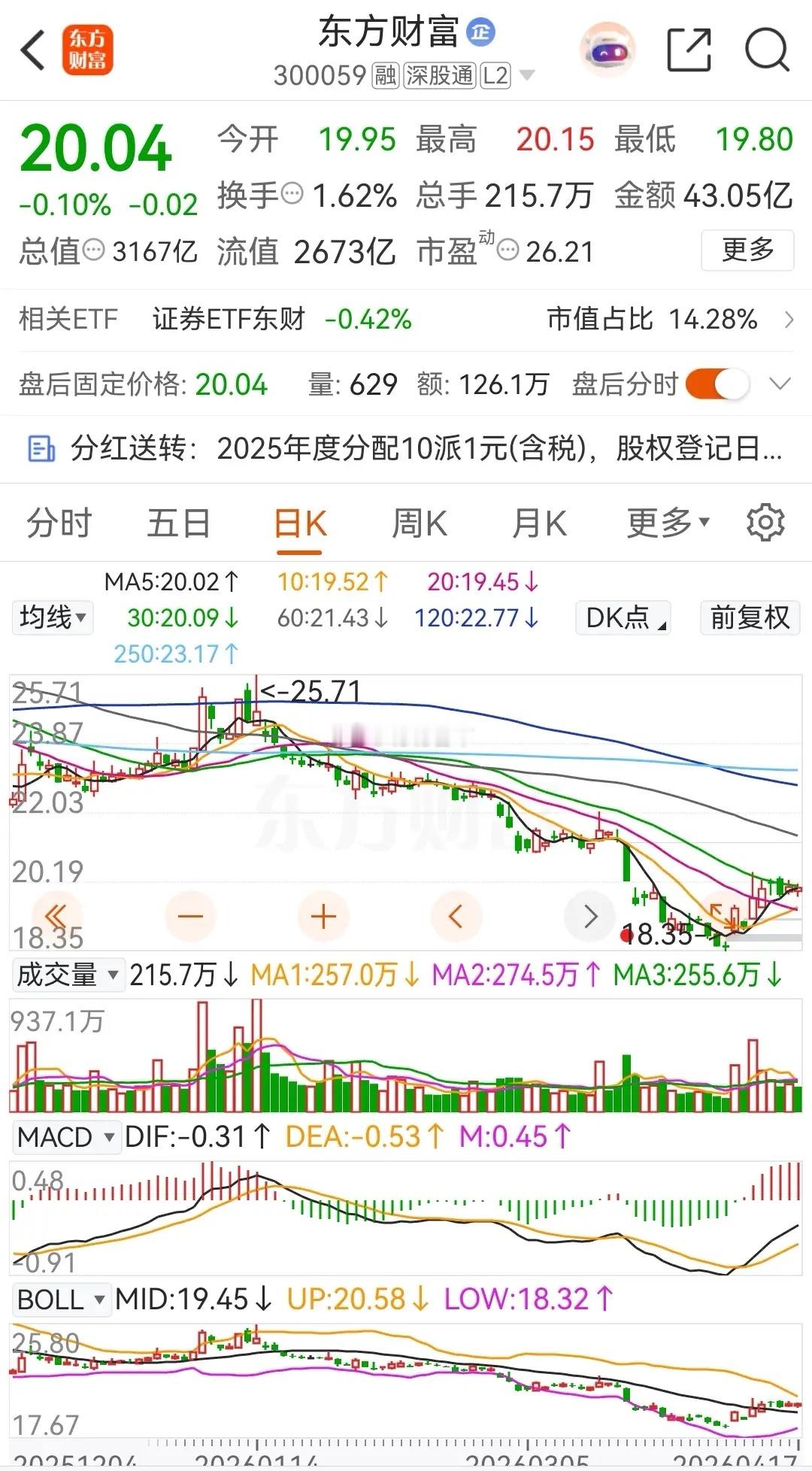Open the search magnifier icon

[766, 50]
